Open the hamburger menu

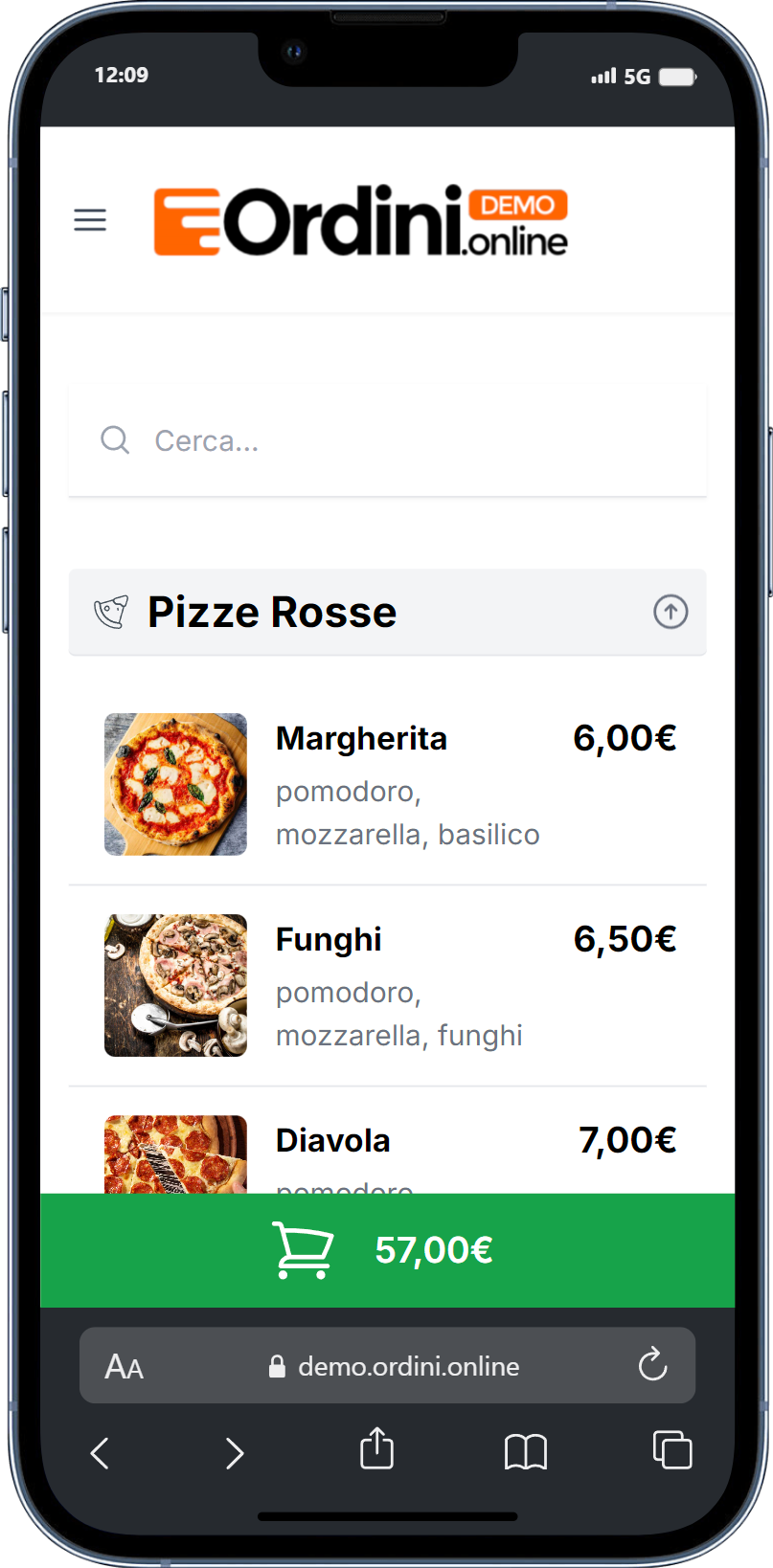coord(90,220)
